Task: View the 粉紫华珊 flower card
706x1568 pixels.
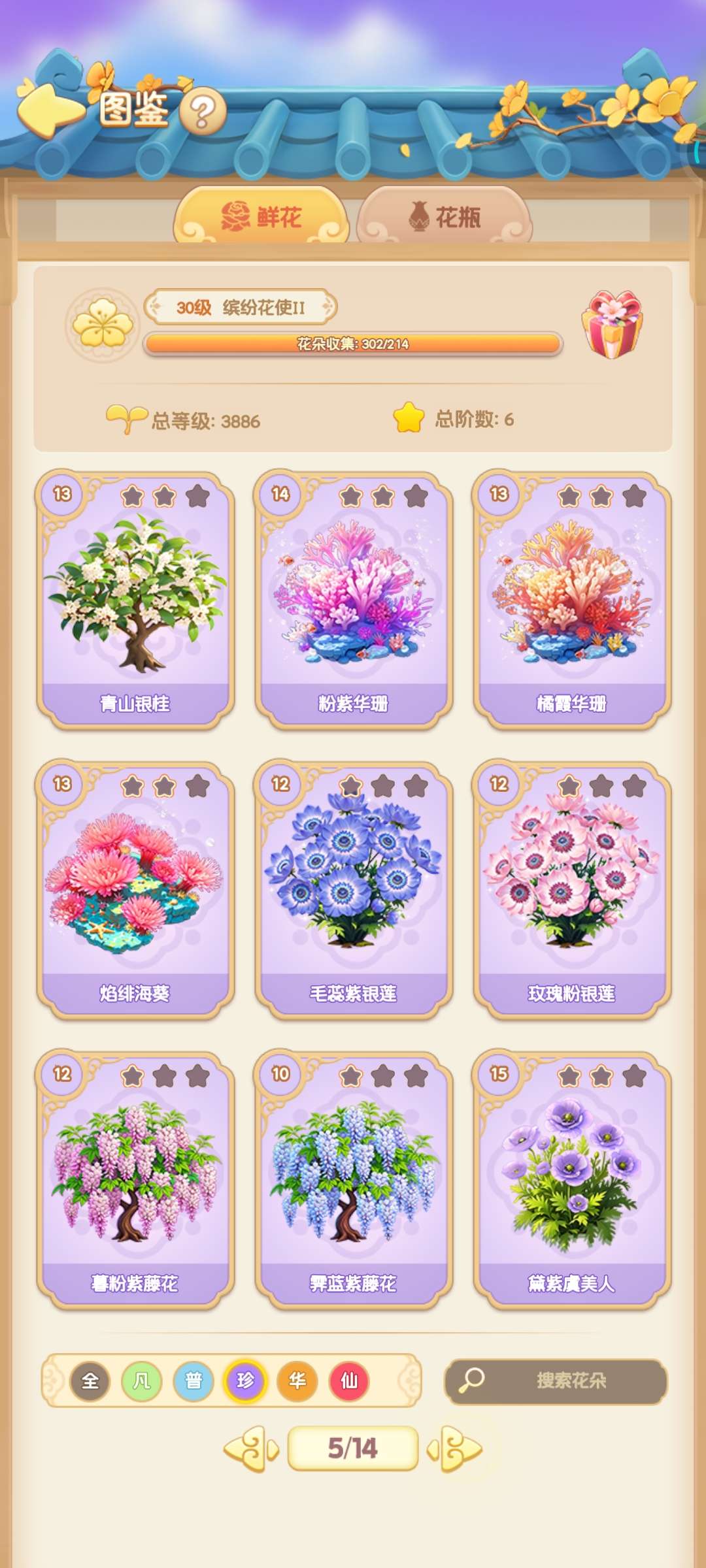Action: tap(354, 599)
